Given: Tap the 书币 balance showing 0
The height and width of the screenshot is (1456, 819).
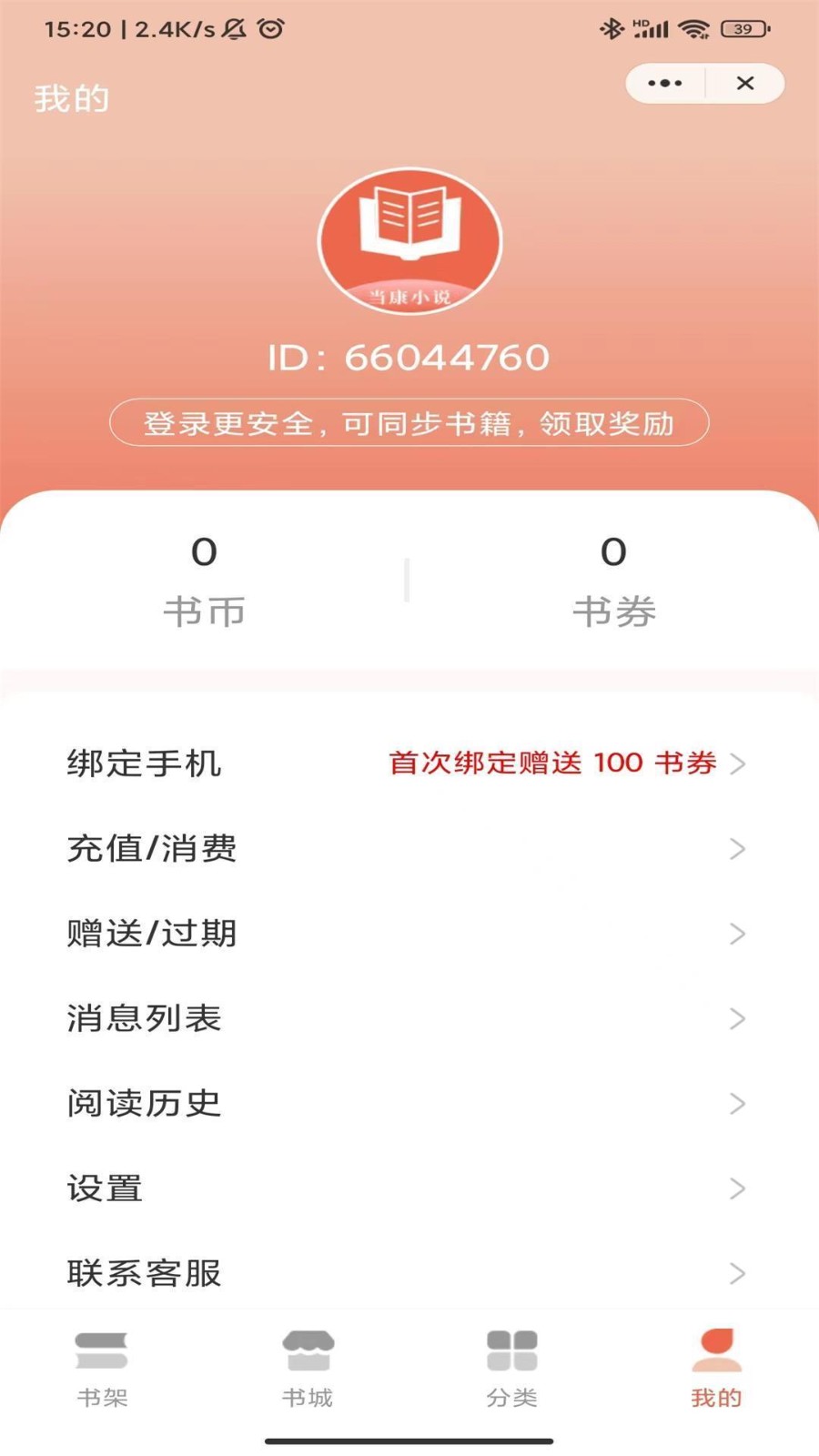Looking at the screenshot, I should coord(205,578).
